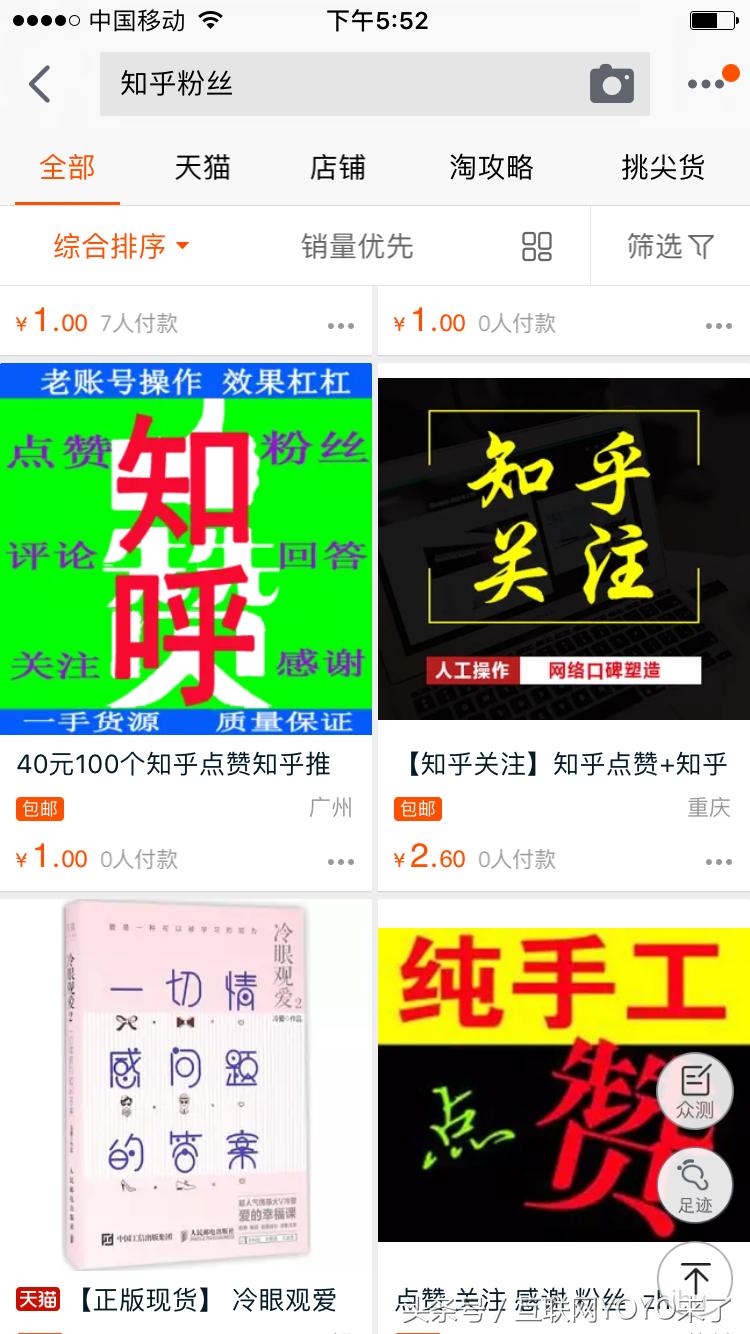Tap the search field showing 知乎粉丝
This screenshot has width=750, height=1334.
tap(300, 86)
